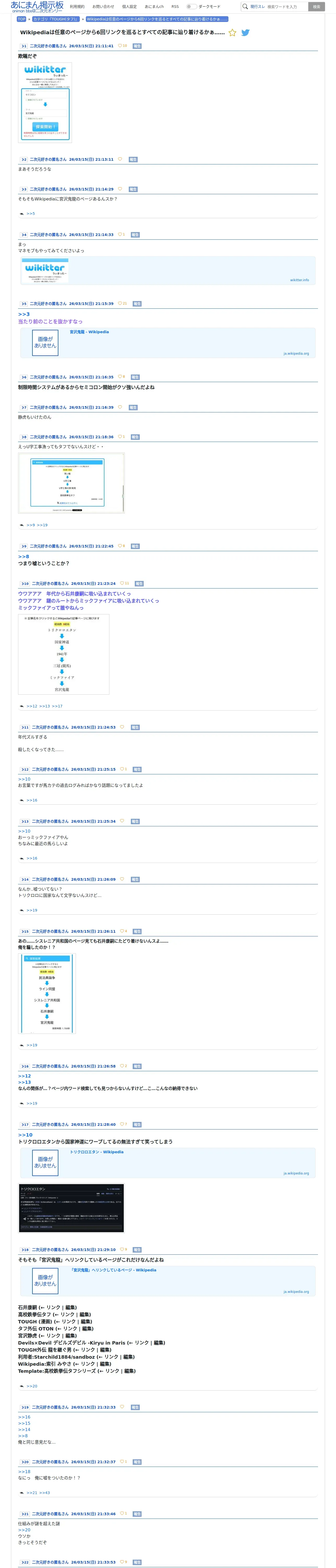
Task: Report post 2 using 報告 button
Action: [133, 159]
